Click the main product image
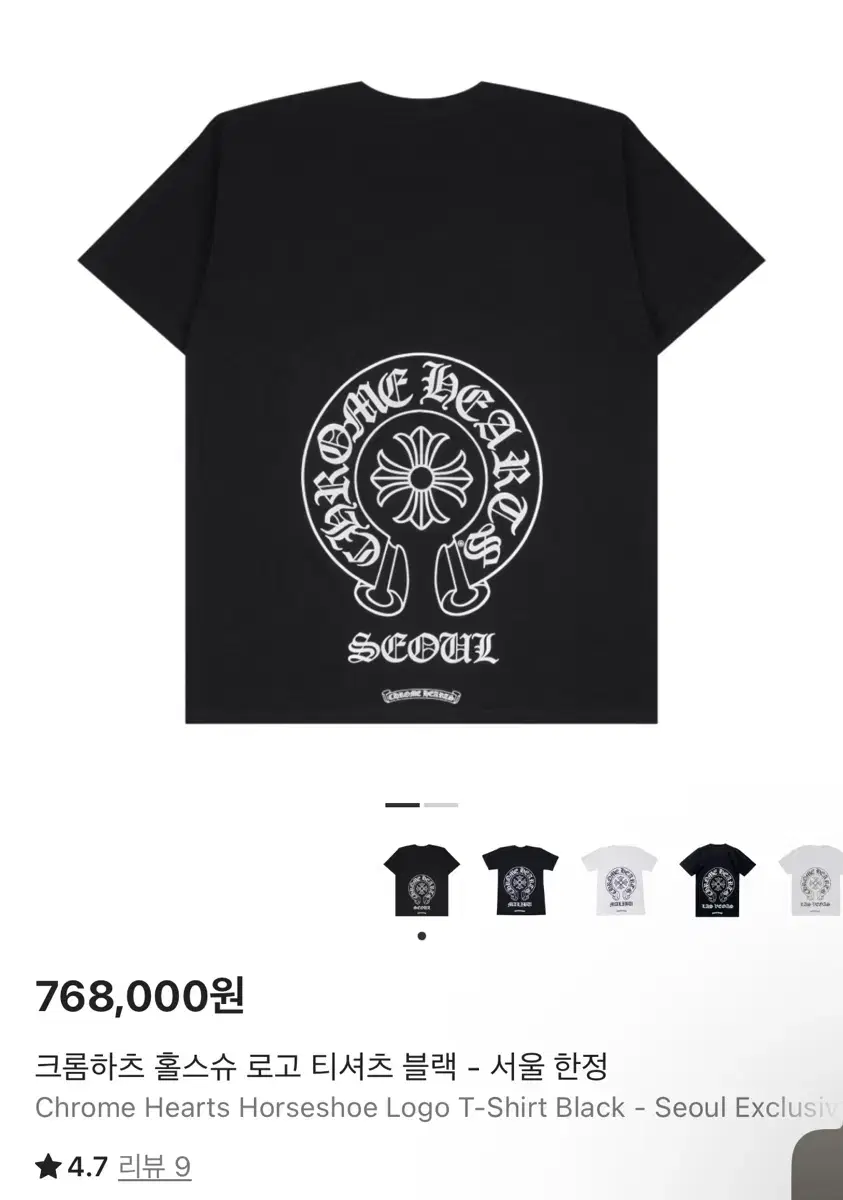843x1200 pixels. coord(421,400)
